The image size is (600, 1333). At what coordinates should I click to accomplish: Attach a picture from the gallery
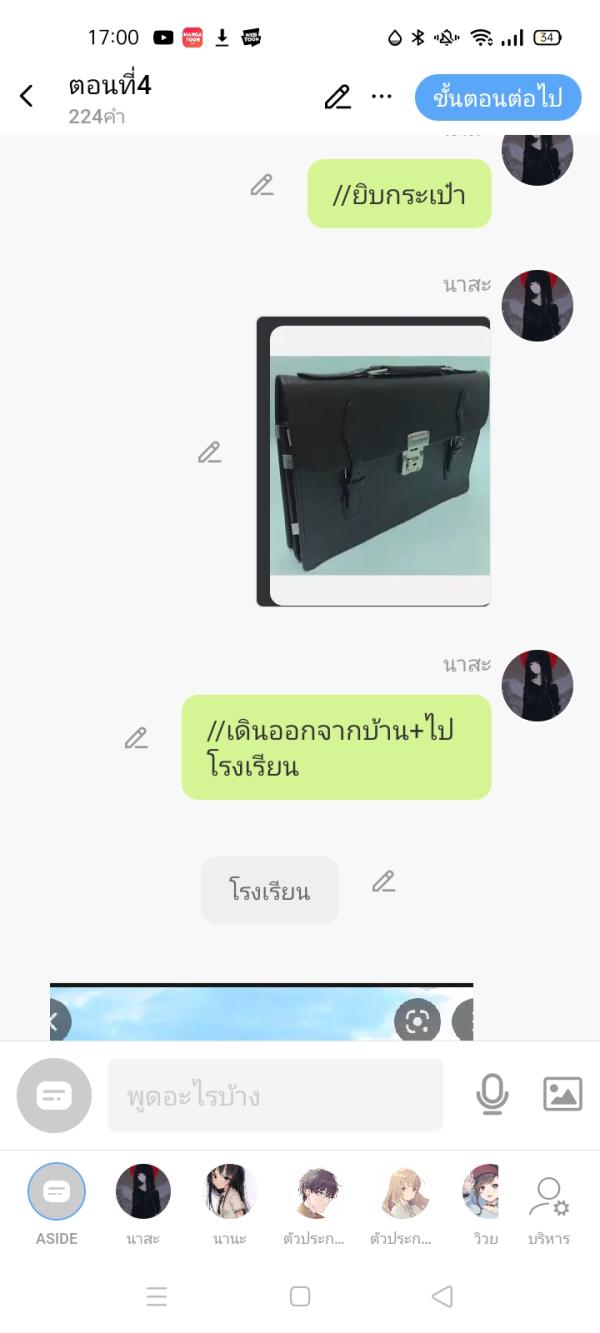pos(562,1094)
